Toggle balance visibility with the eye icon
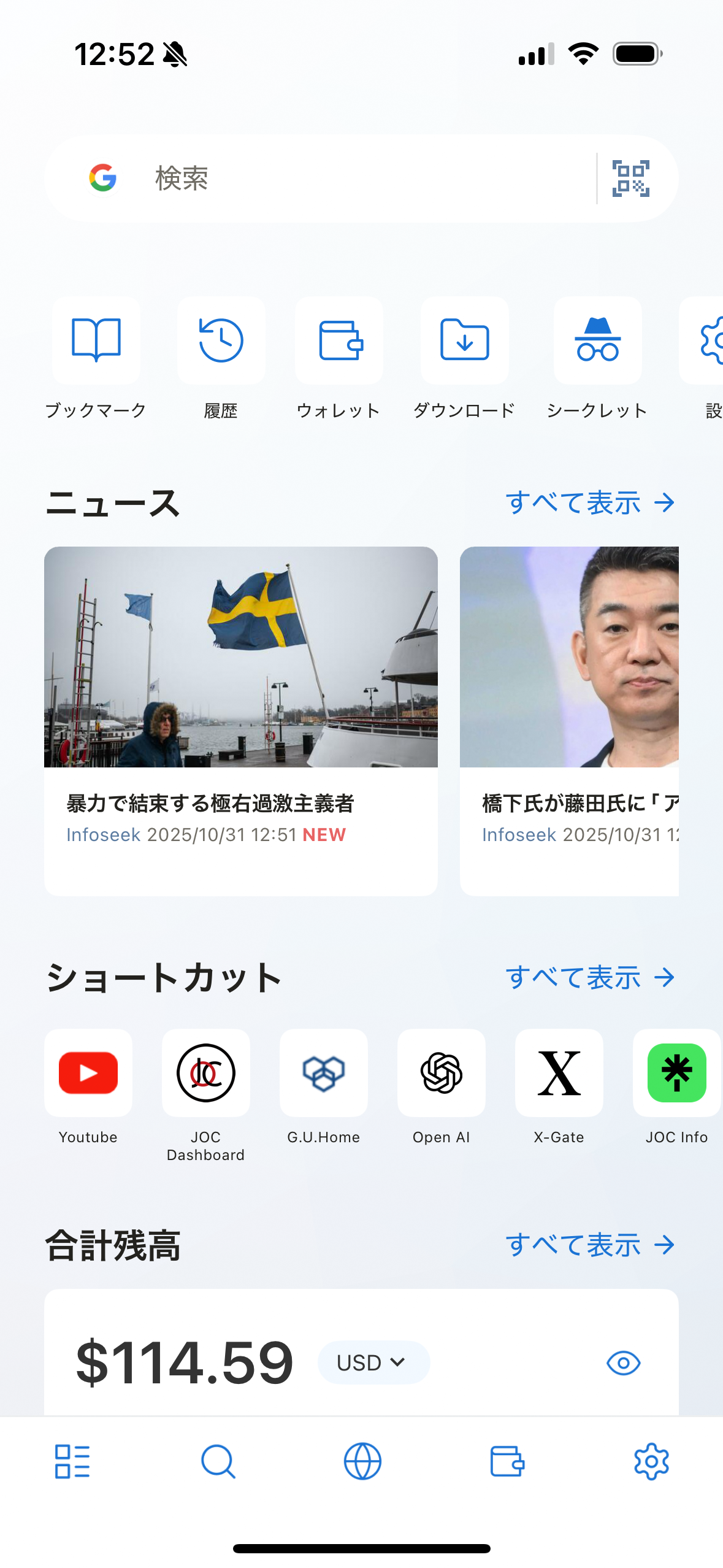Viewport: 723px width, 1568px height. (624, 1362)
